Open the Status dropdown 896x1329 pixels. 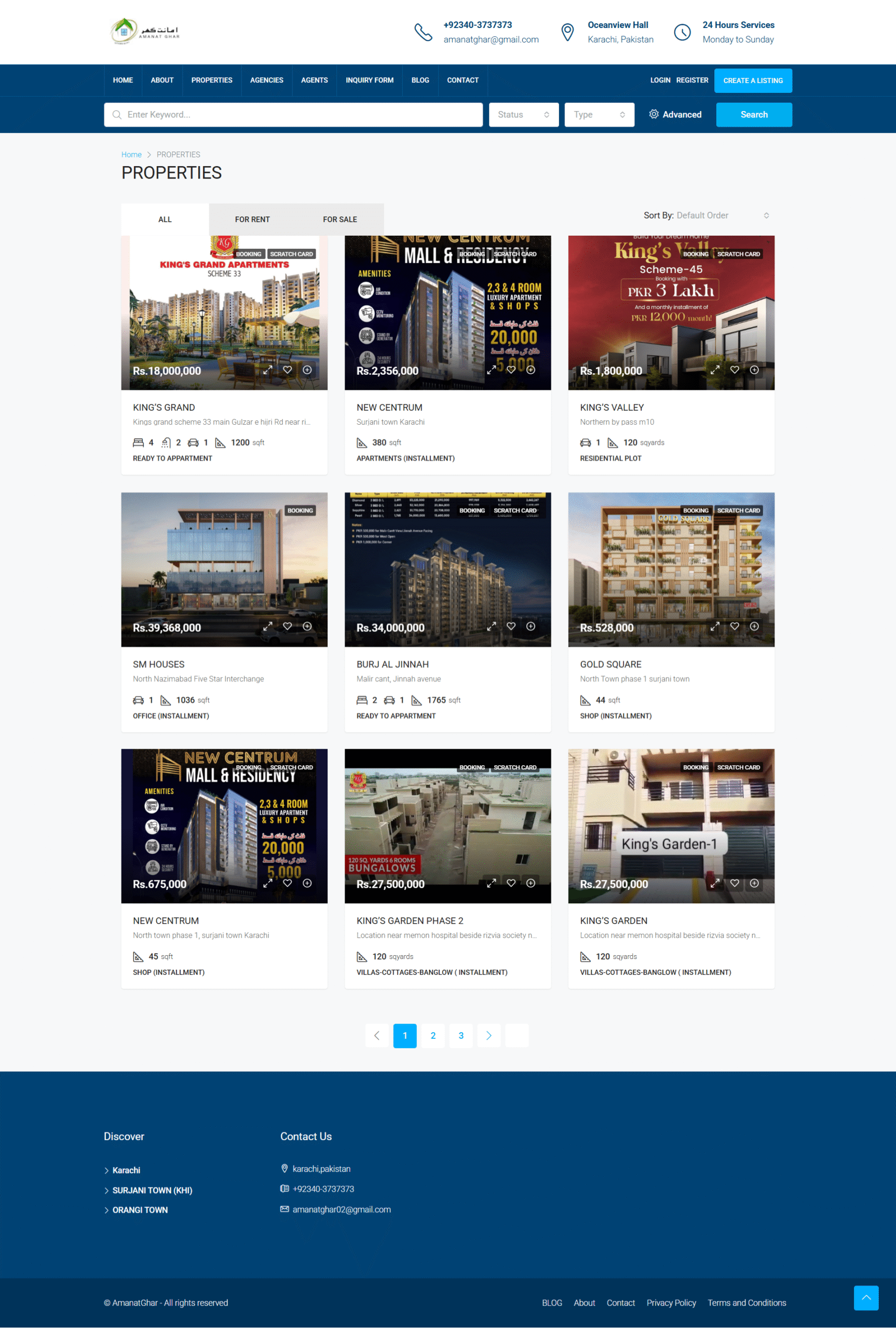click(x=523, y=114)
